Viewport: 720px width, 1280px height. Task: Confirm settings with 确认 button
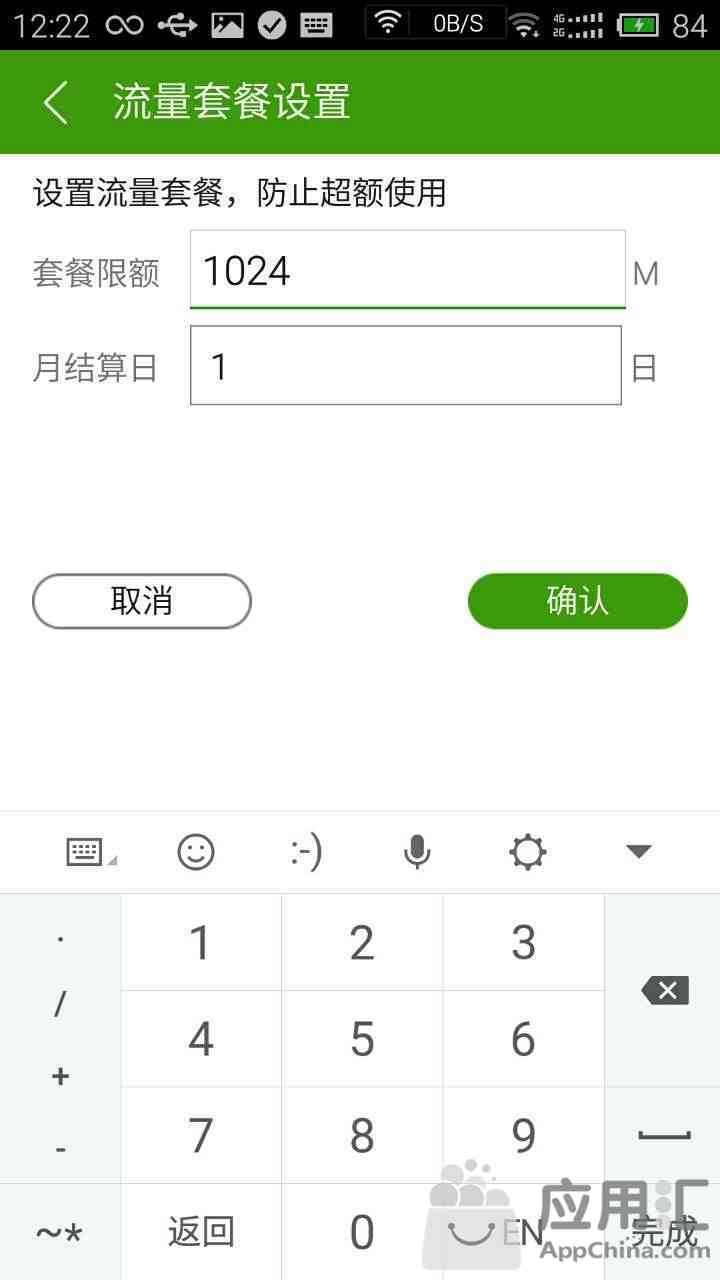click(x=578, y=601)
